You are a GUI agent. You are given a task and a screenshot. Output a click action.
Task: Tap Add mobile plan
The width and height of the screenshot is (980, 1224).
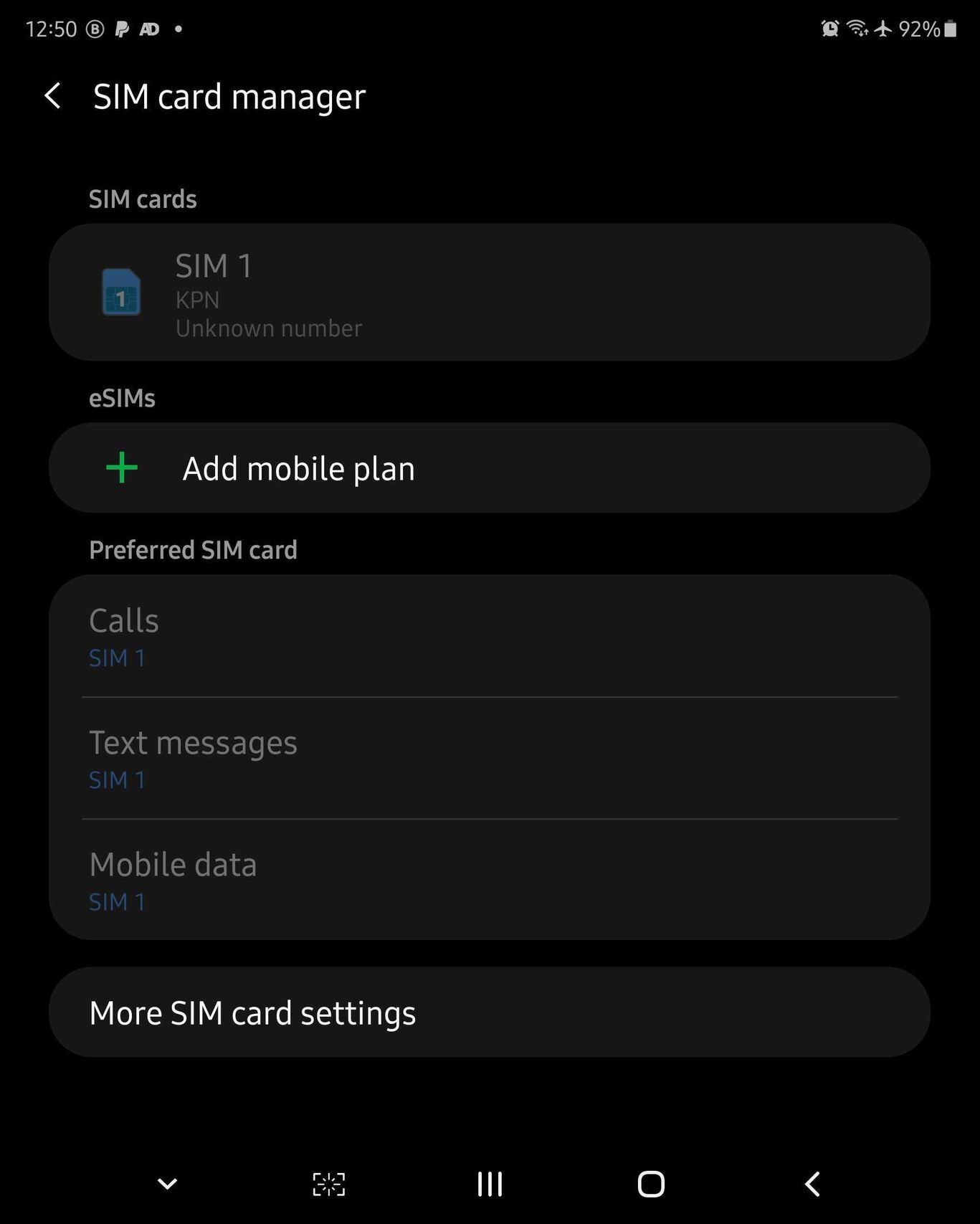pyautogui.click(x=298, y=468)
